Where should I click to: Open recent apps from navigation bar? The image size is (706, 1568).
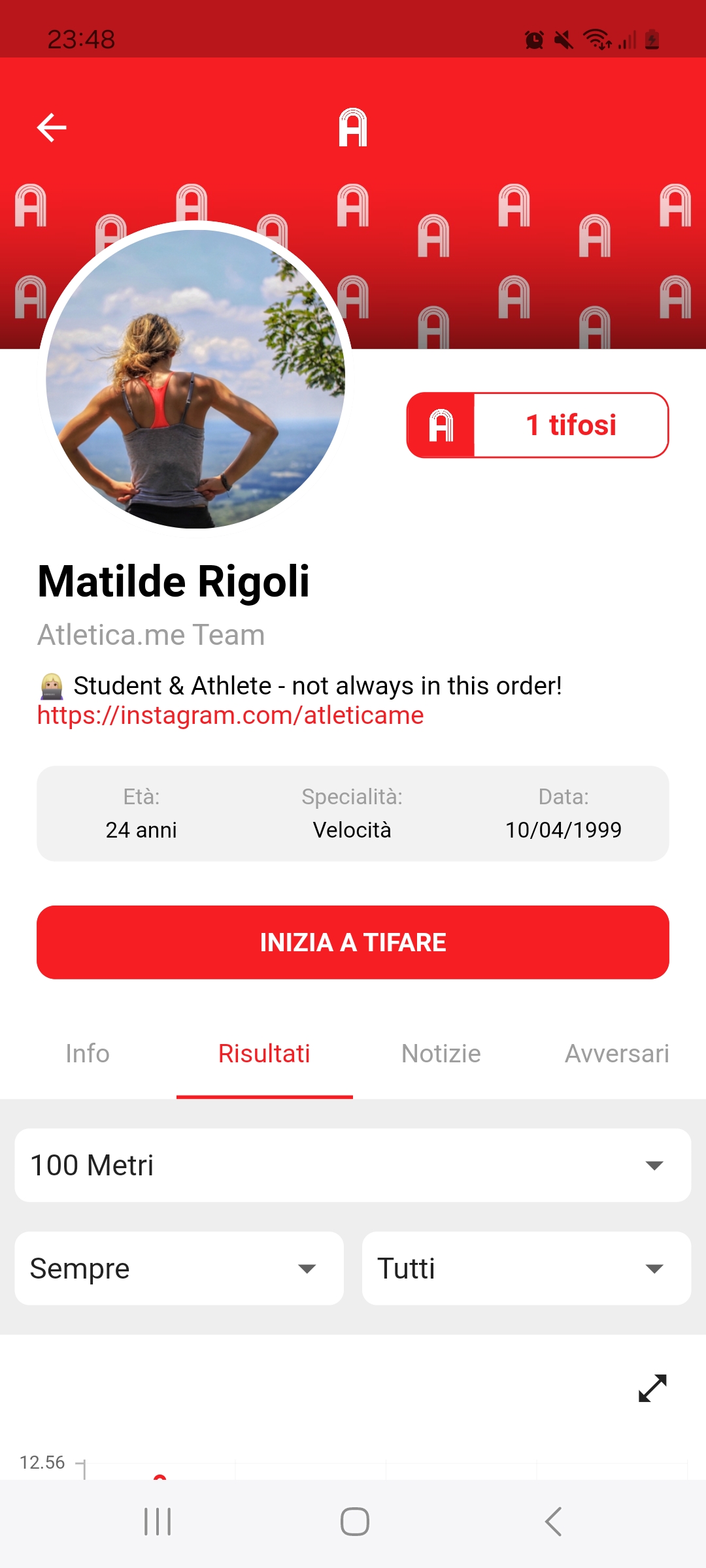pyautogui.click(x=158, y=1522)
